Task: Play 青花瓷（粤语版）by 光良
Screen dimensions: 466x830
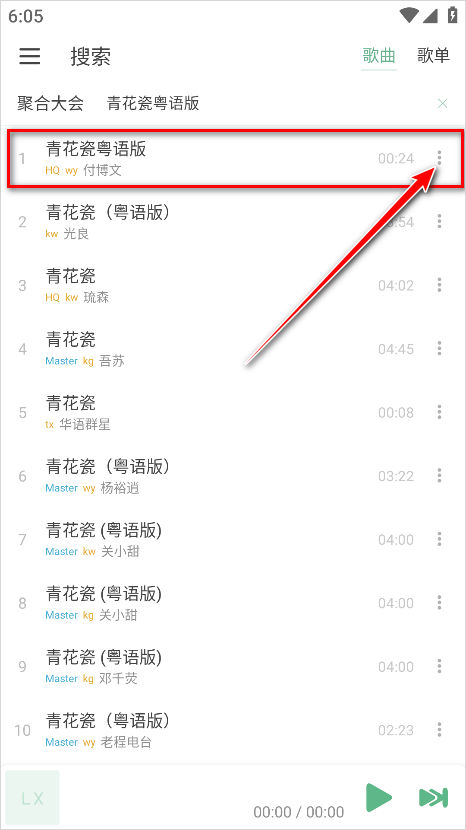Action: click(x=233, y=222)
